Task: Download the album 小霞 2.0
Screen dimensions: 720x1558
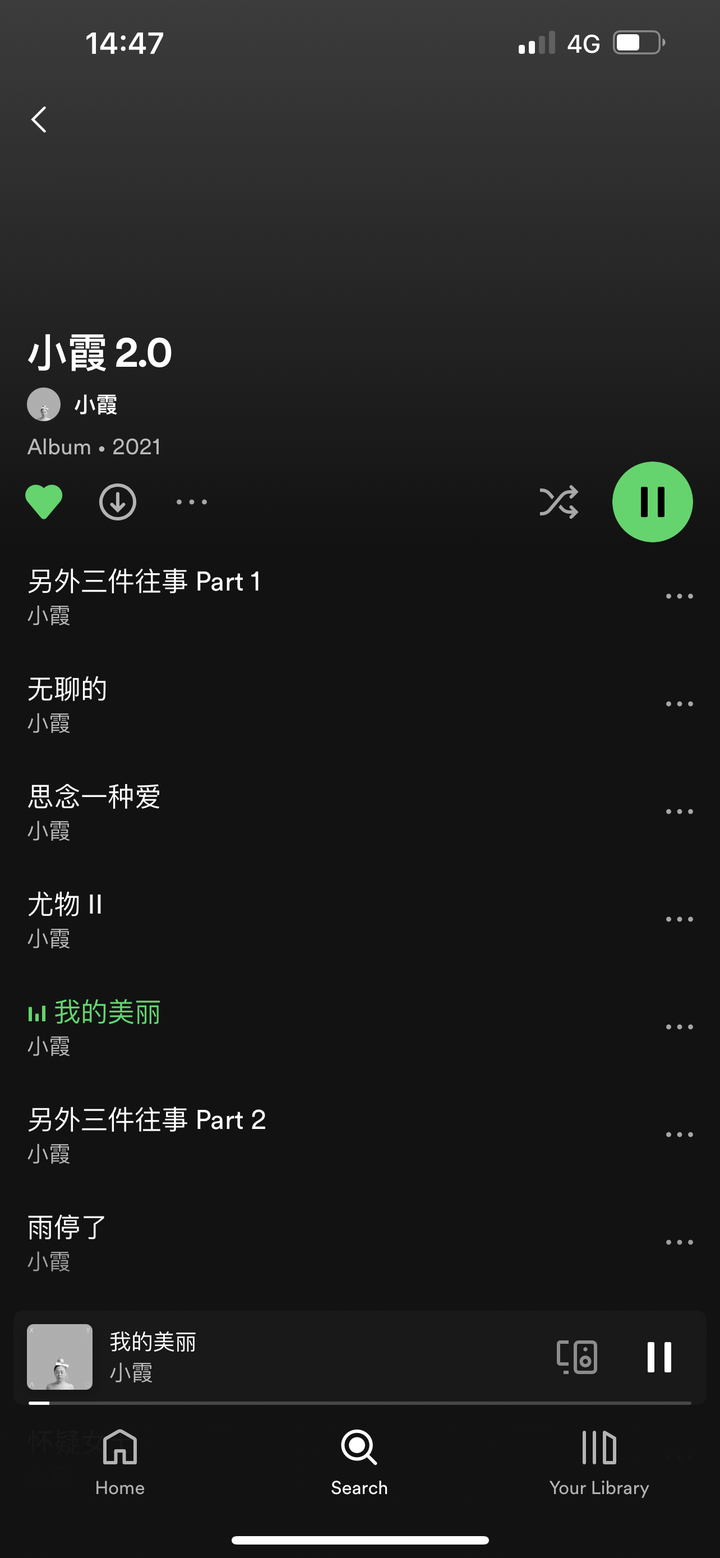Action: (x=118, y=502)
